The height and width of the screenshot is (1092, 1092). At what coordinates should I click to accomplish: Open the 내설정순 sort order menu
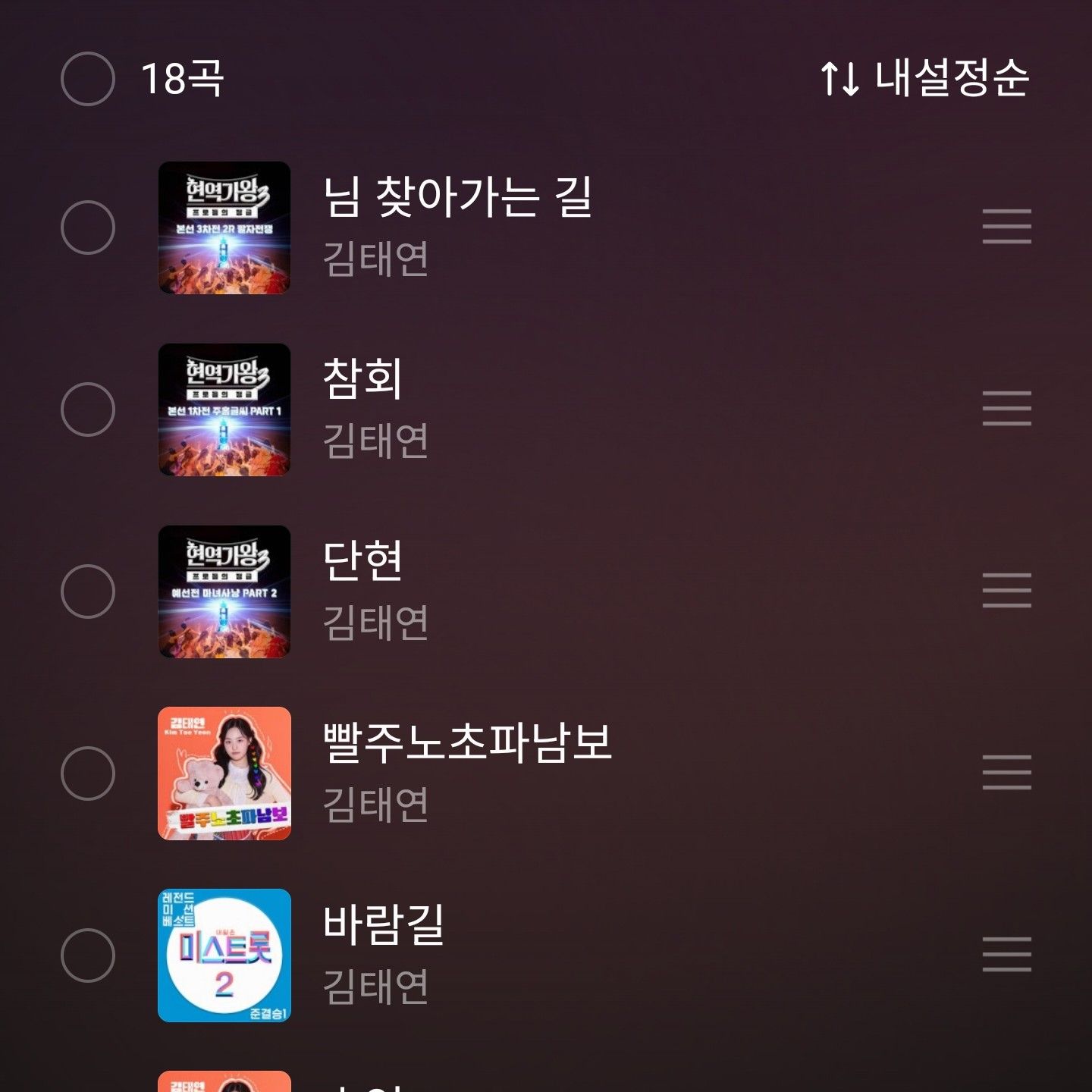[924, 78]
